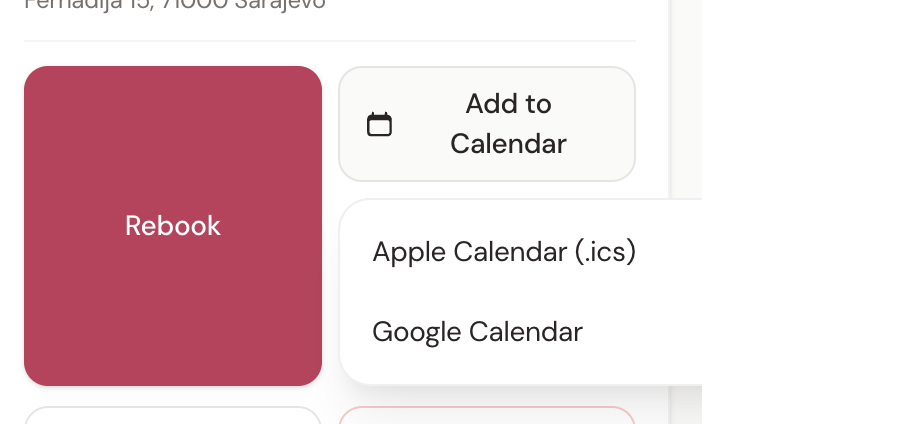Select Apple Calendar (.ics) option
Screen dimensions: 910x424
504,252
